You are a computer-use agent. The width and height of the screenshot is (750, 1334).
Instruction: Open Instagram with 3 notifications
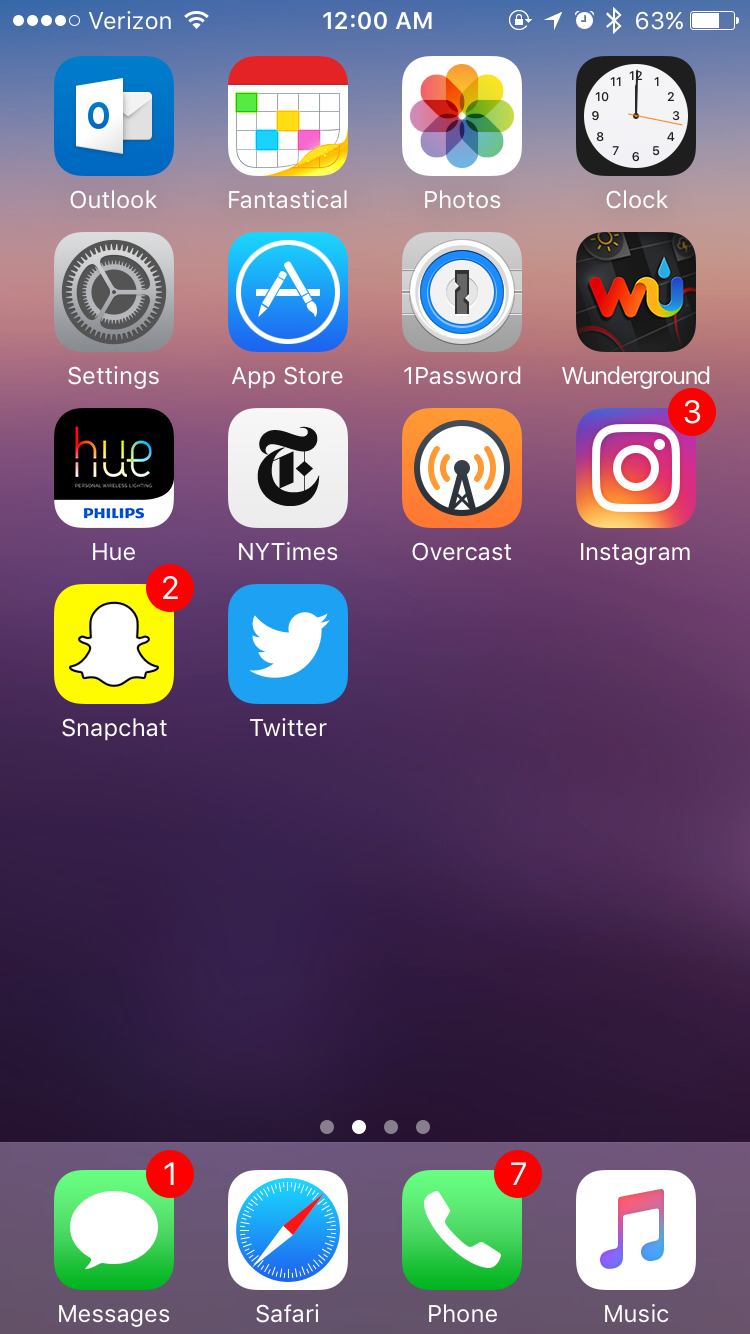point(636,468)
